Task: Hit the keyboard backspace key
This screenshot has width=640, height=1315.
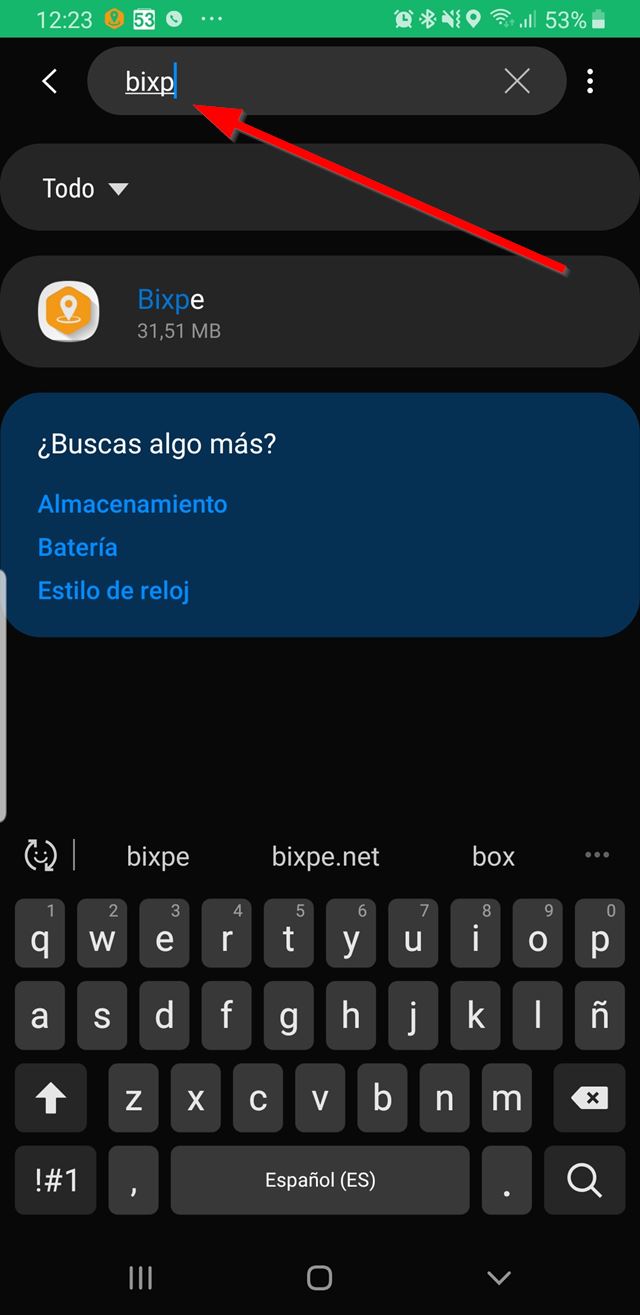Action: pyautogui.click(x=589, y=1099)
